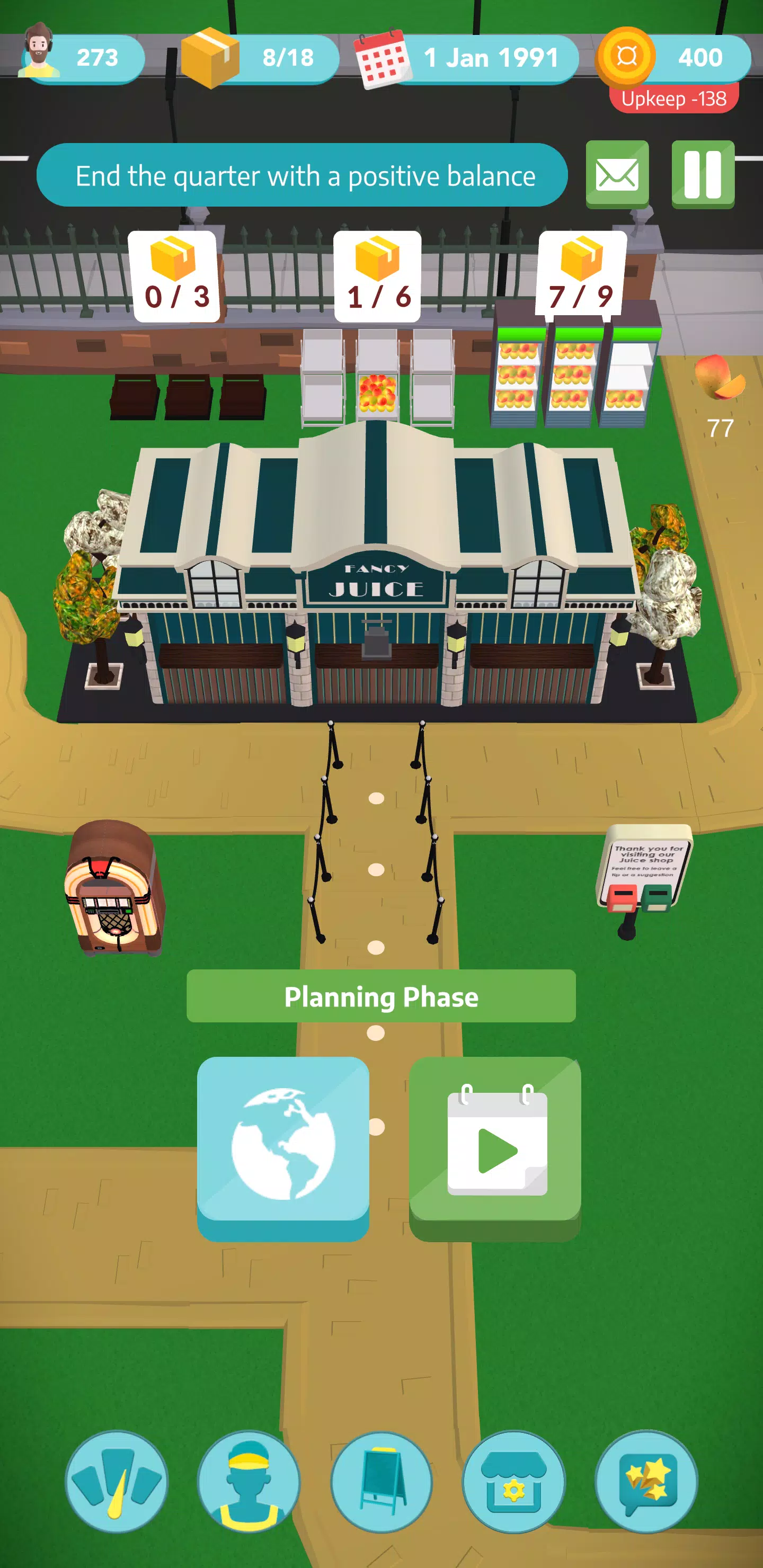Select the 0 / 3 storage crates
Screen dimensions: 763x1568
pyautogui.click(x=188, y=396)
